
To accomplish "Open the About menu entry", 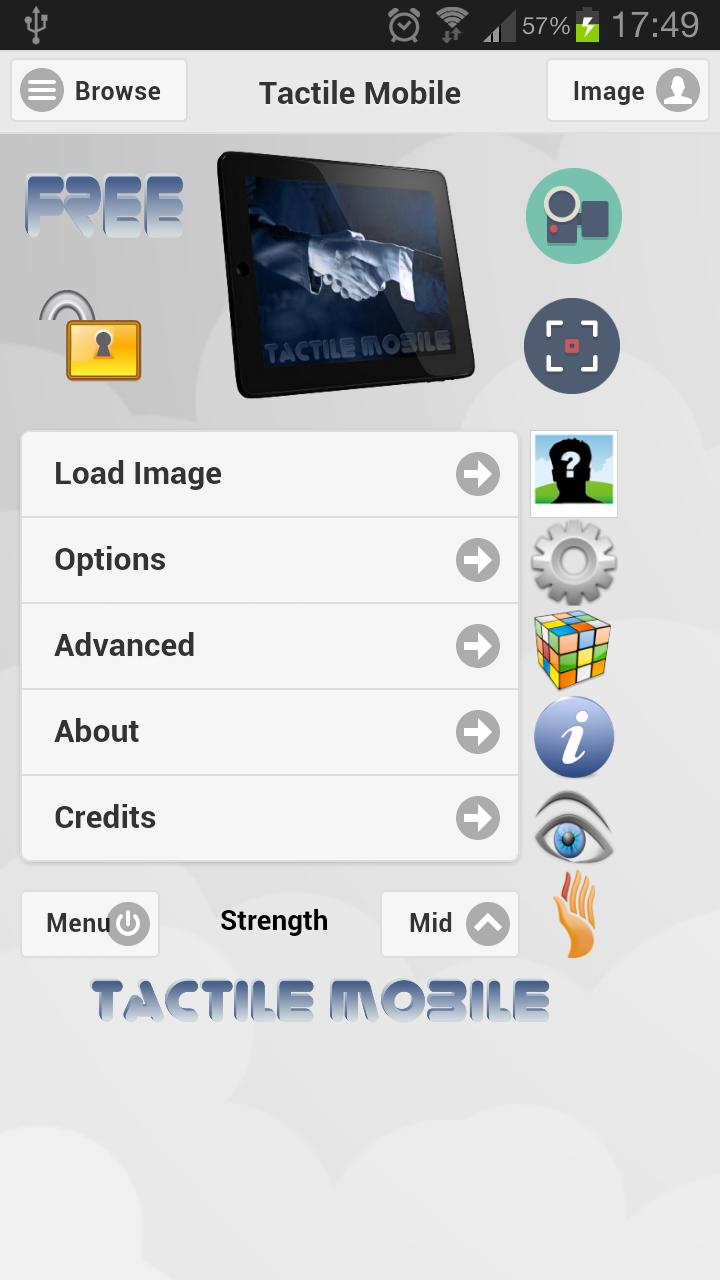I will pyautogui.click(x=270, y=731).
